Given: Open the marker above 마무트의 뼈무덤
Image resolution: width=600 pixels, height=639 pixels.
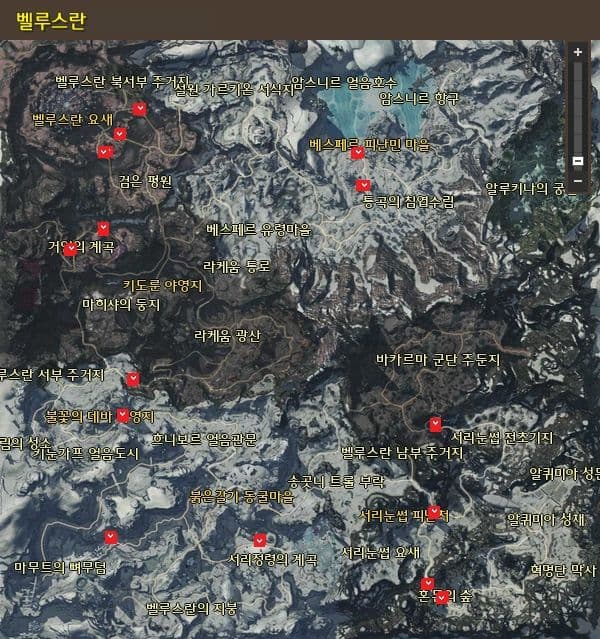Looking at the screenshot, I should point(111,537).
